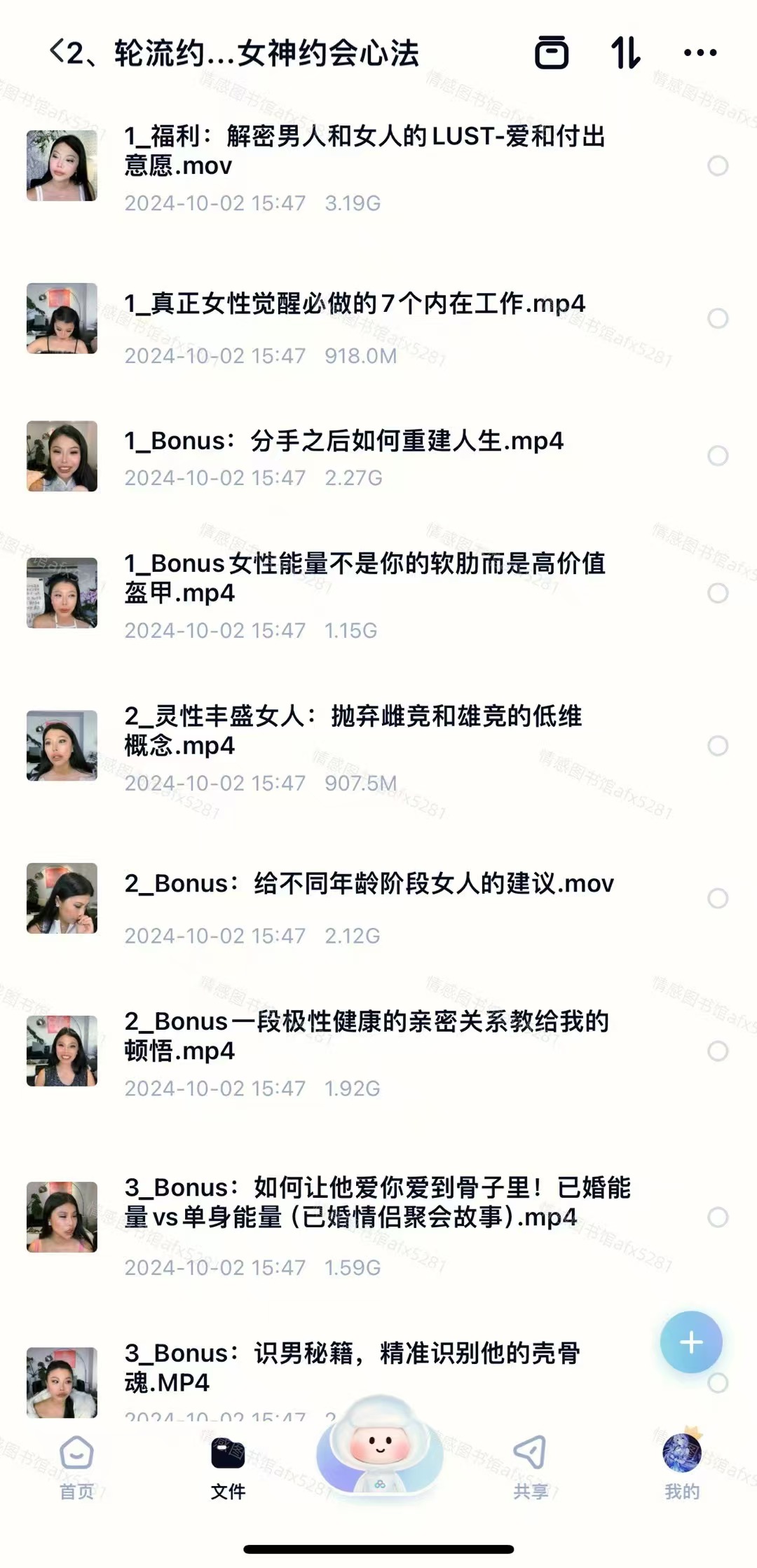Select checkbox for 女性能量不是你的软肋 video

click(717, 593)
